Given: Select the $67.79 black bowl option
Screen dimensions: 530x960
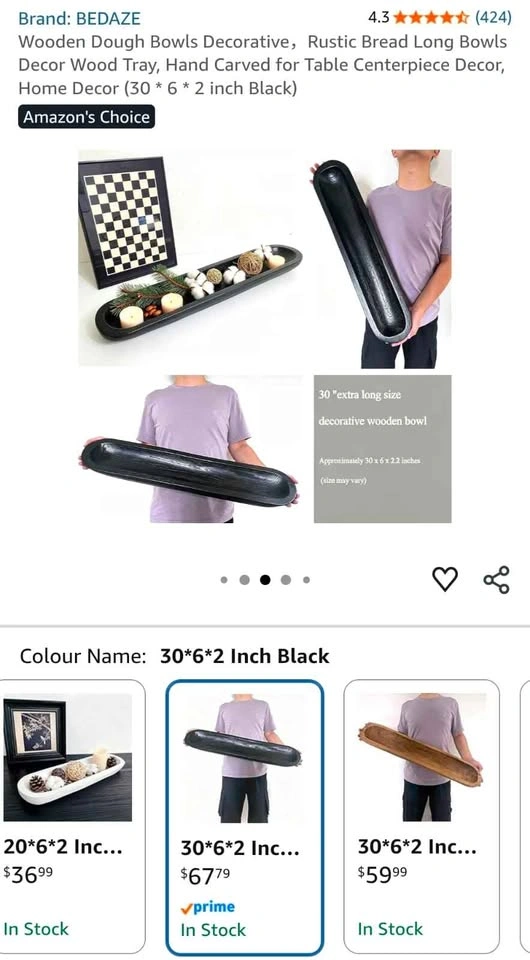Looking at the screenshot, I should (245, 817).
